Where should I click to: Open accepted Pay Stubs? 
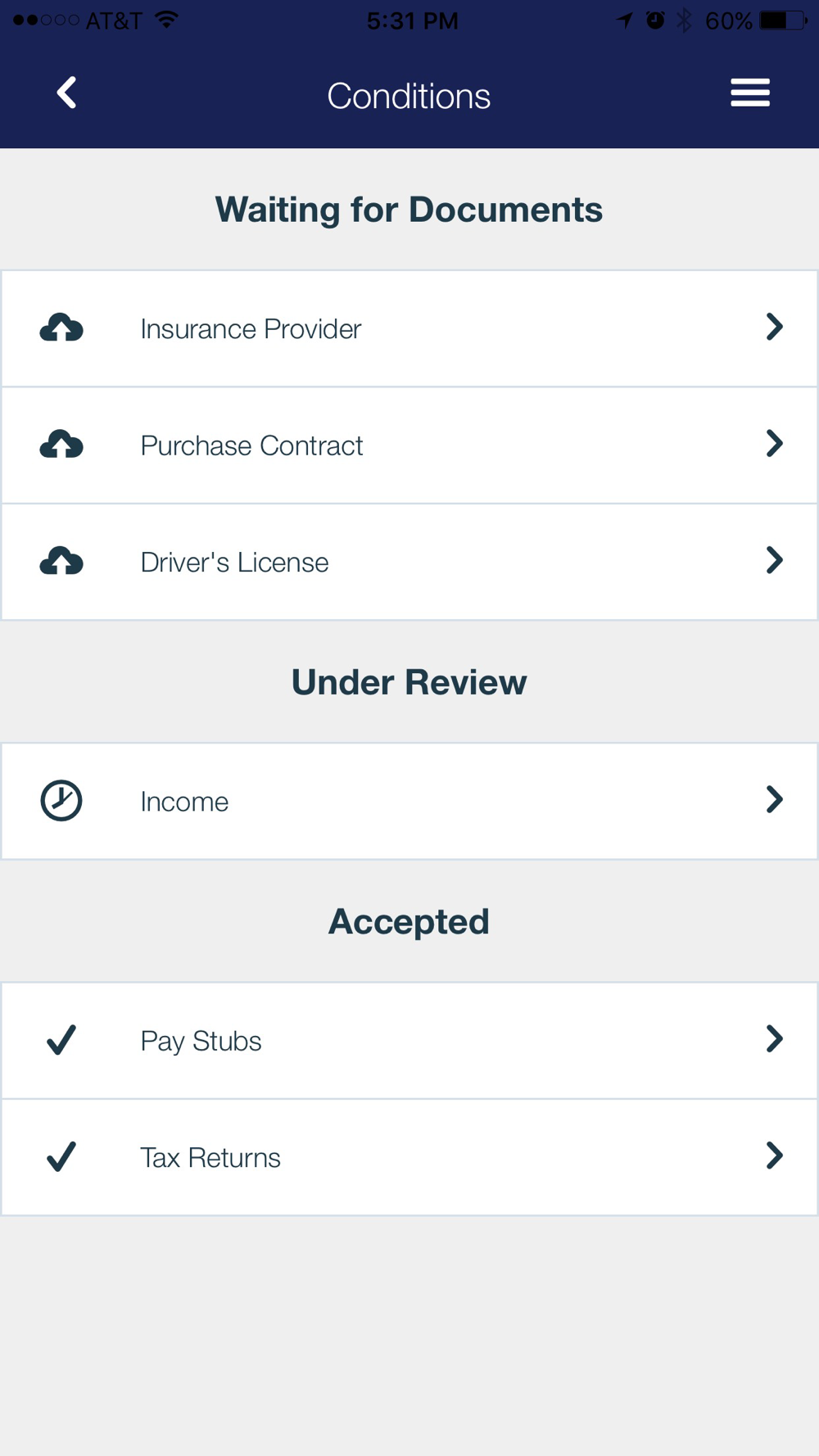point(409,1040)
